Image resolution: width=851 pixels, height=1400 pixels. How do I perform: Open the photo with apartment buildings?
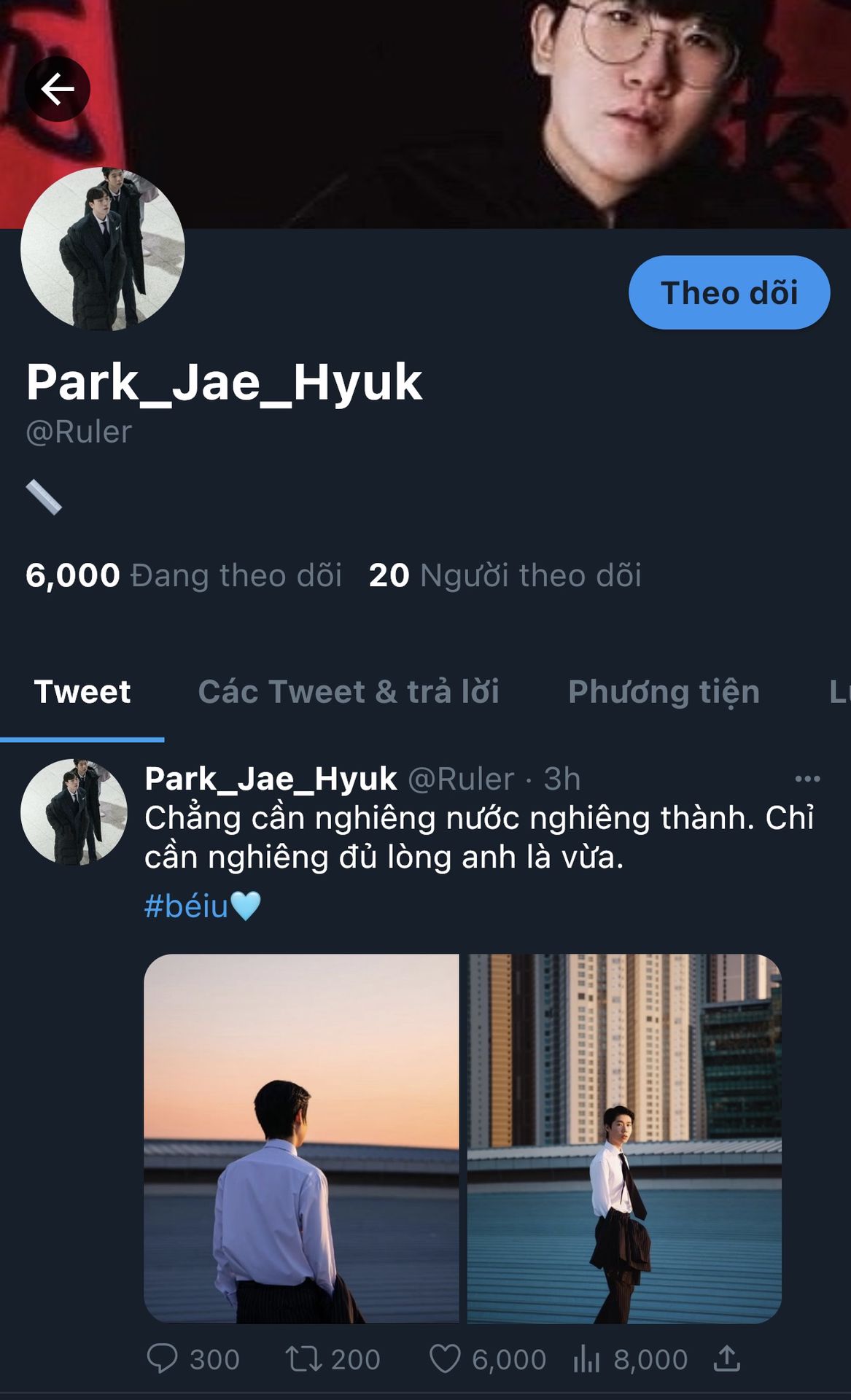coord(624,1137)
